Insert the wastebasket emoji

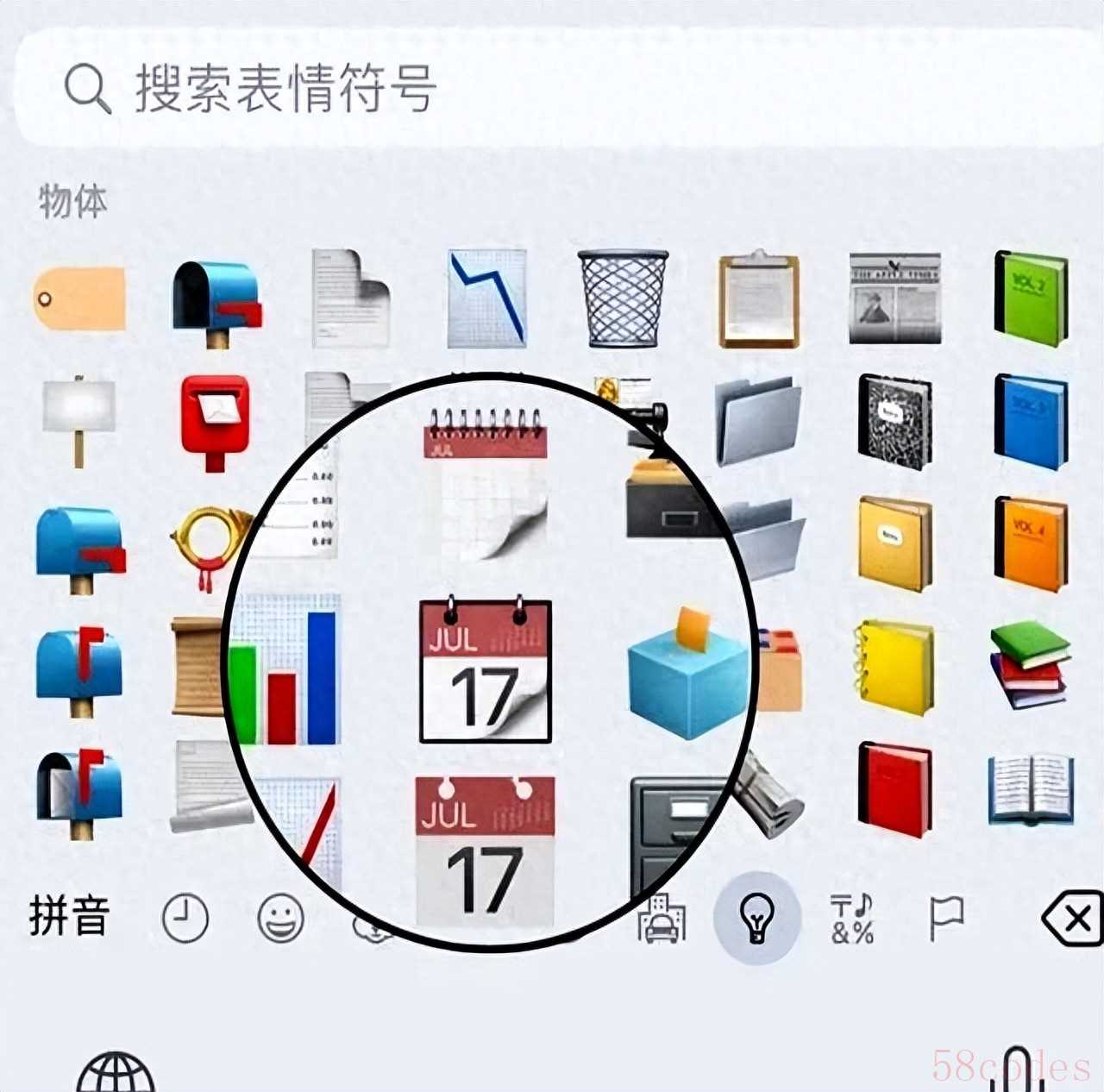click(623, 298)
